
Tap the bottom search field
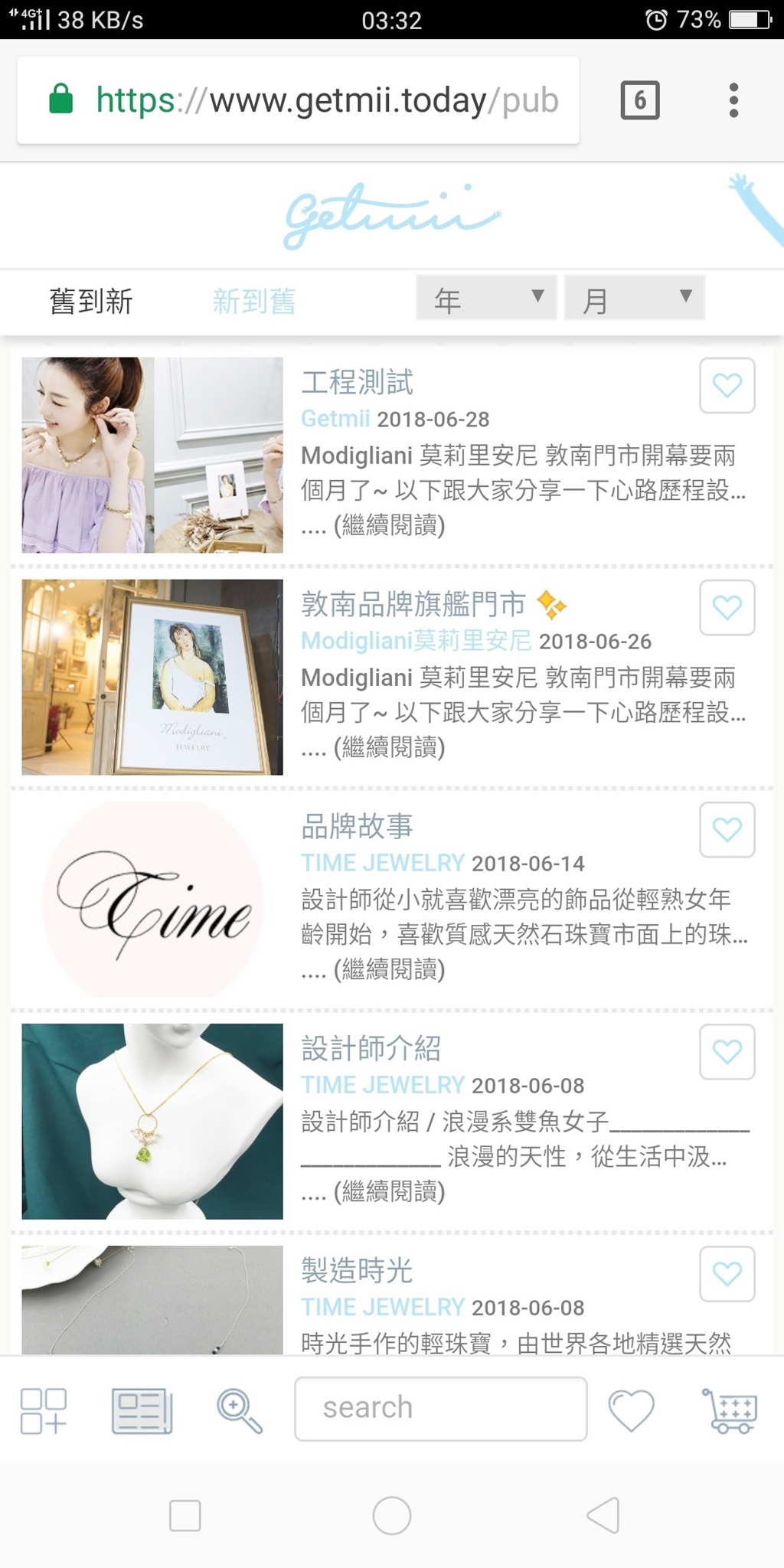point(440,1409)
